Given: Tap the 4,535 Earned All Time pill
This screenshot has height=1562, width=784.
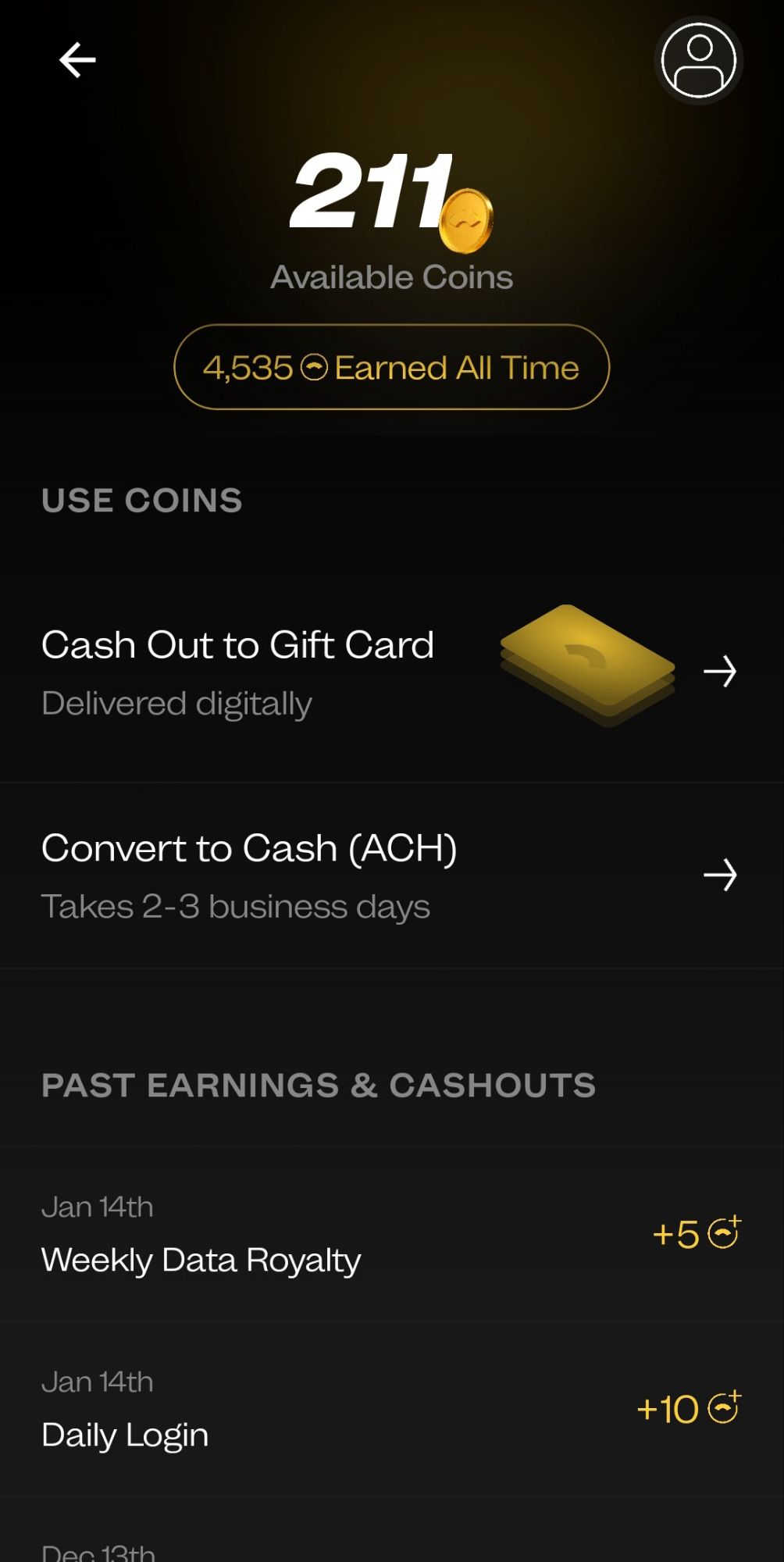Looking at the screenshot, I should click(x=391, y=367).
